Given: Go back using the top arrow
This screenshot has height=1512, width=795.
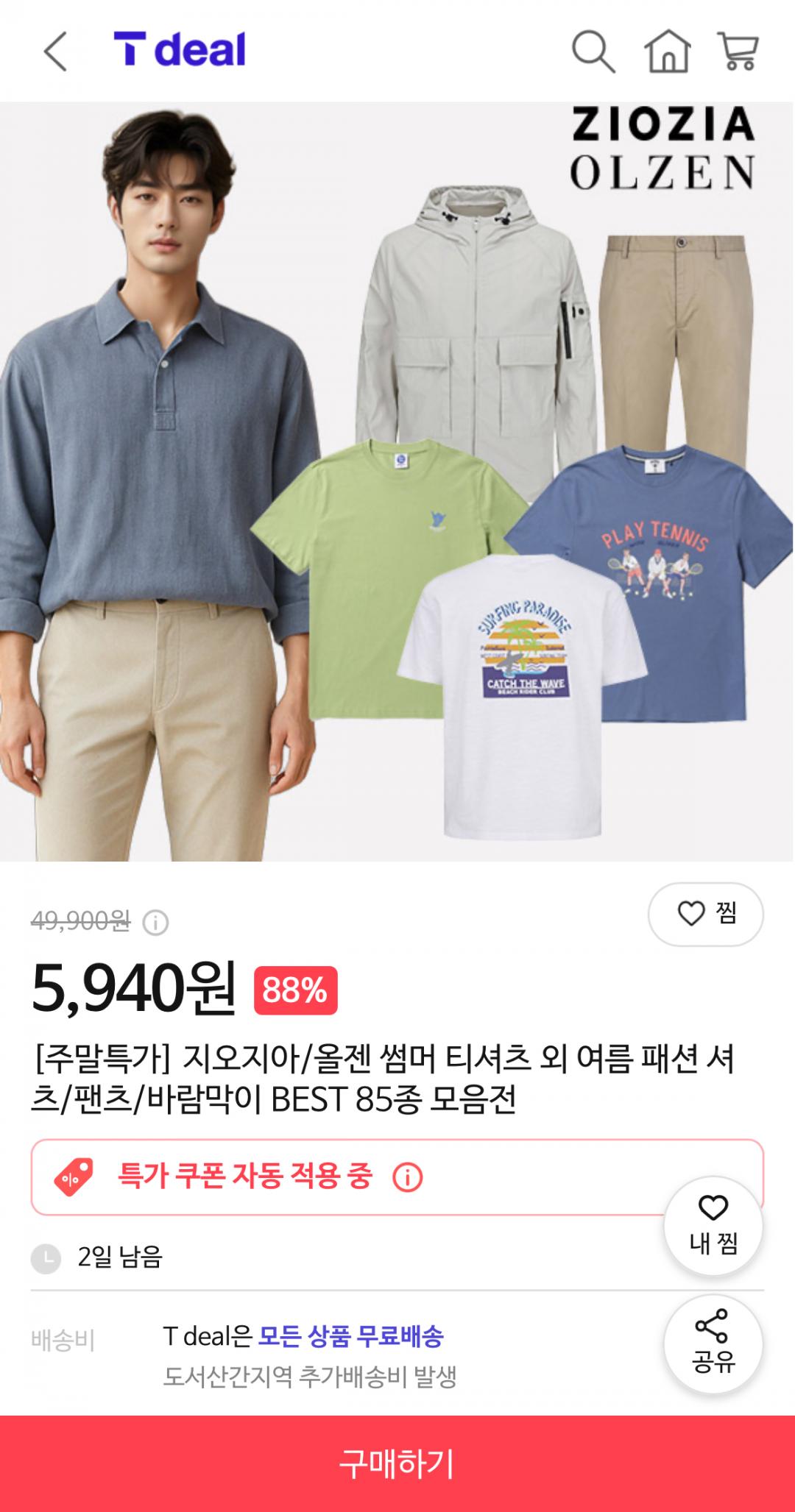Looking at the screenshot, I should point(56,51).
